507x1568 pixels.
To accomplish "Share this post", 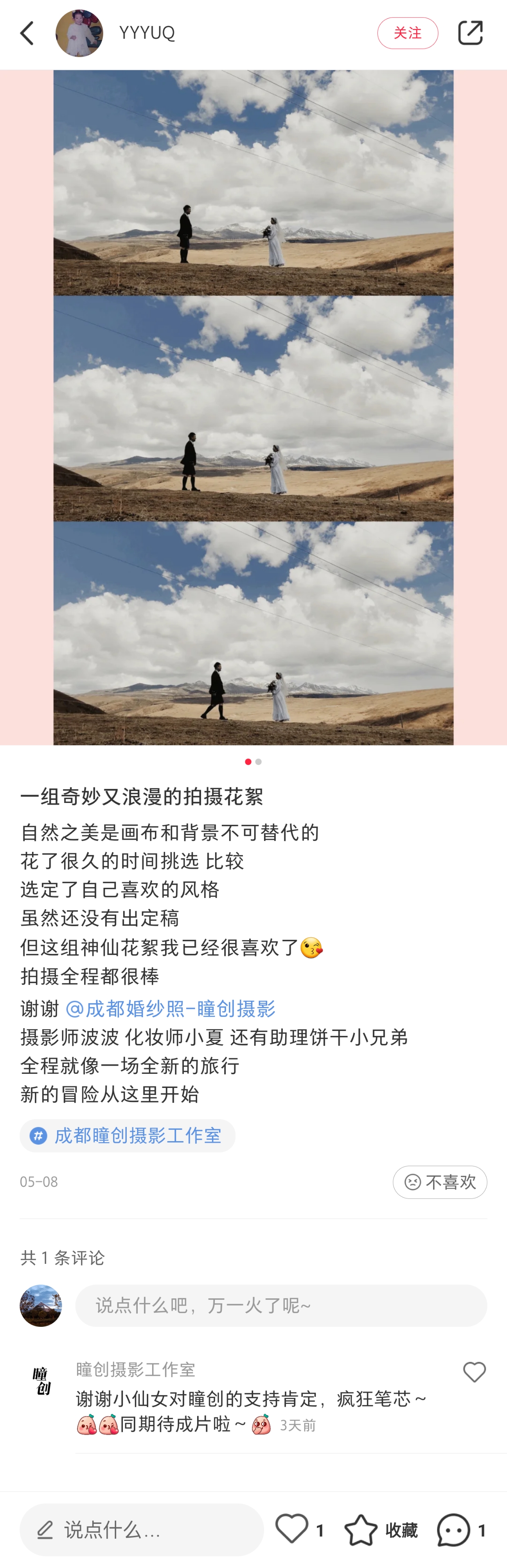I will pyautogui.click(x=470, y=33).
